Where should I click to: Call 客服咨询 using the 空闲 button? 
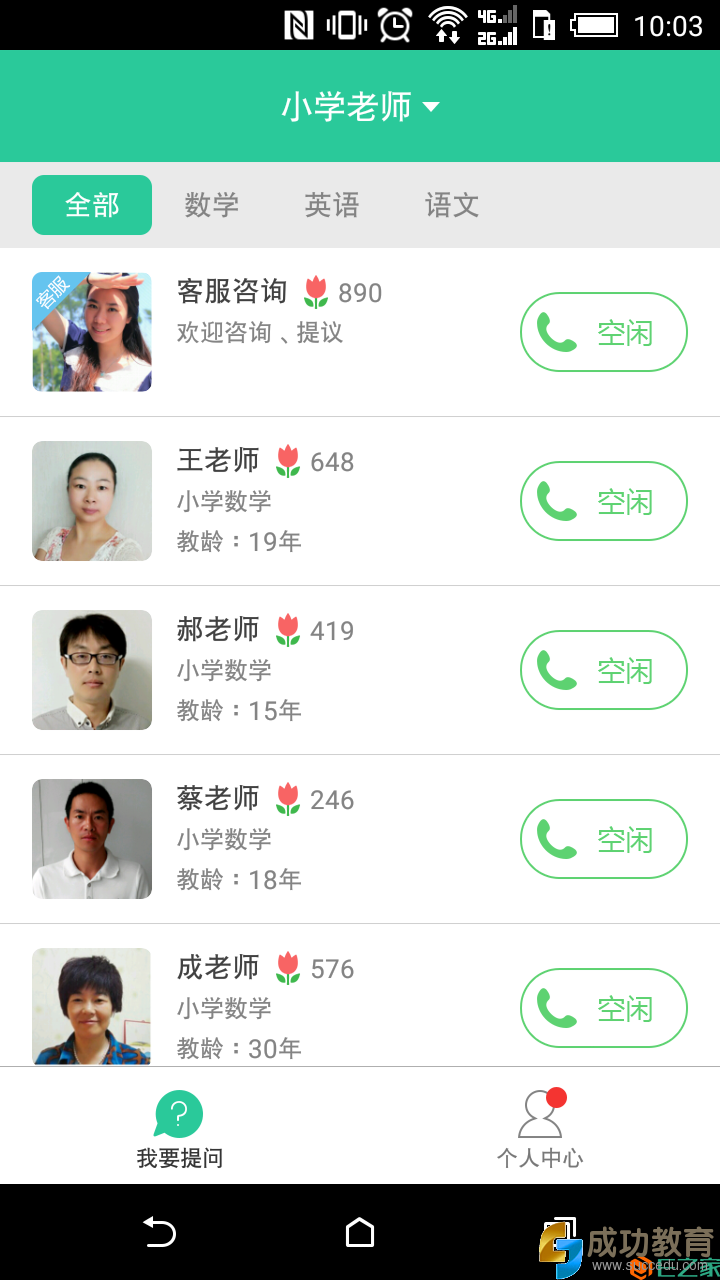click(x=603, y=332)
